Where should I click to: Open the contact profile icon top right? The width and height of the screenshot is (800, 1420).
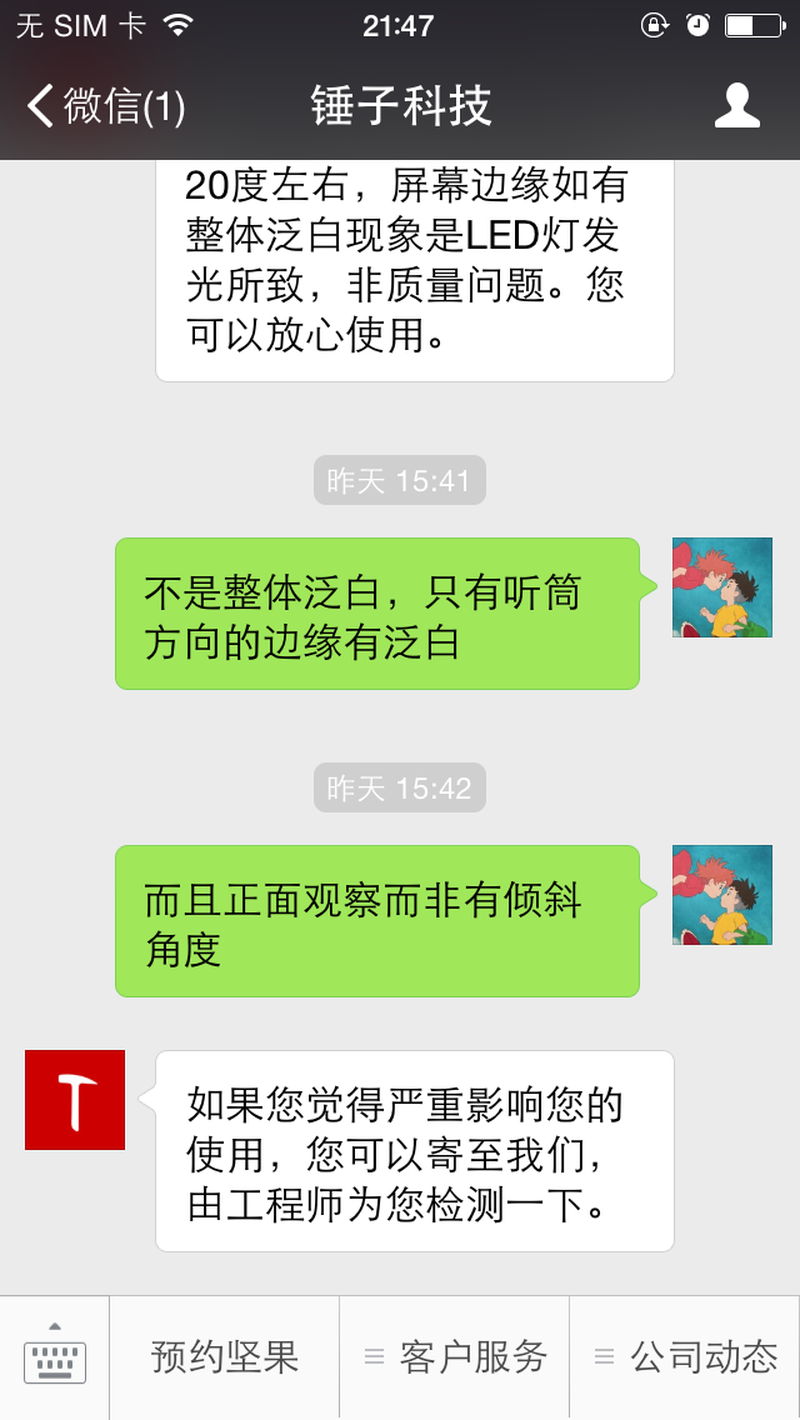click(x=738, y=105)
